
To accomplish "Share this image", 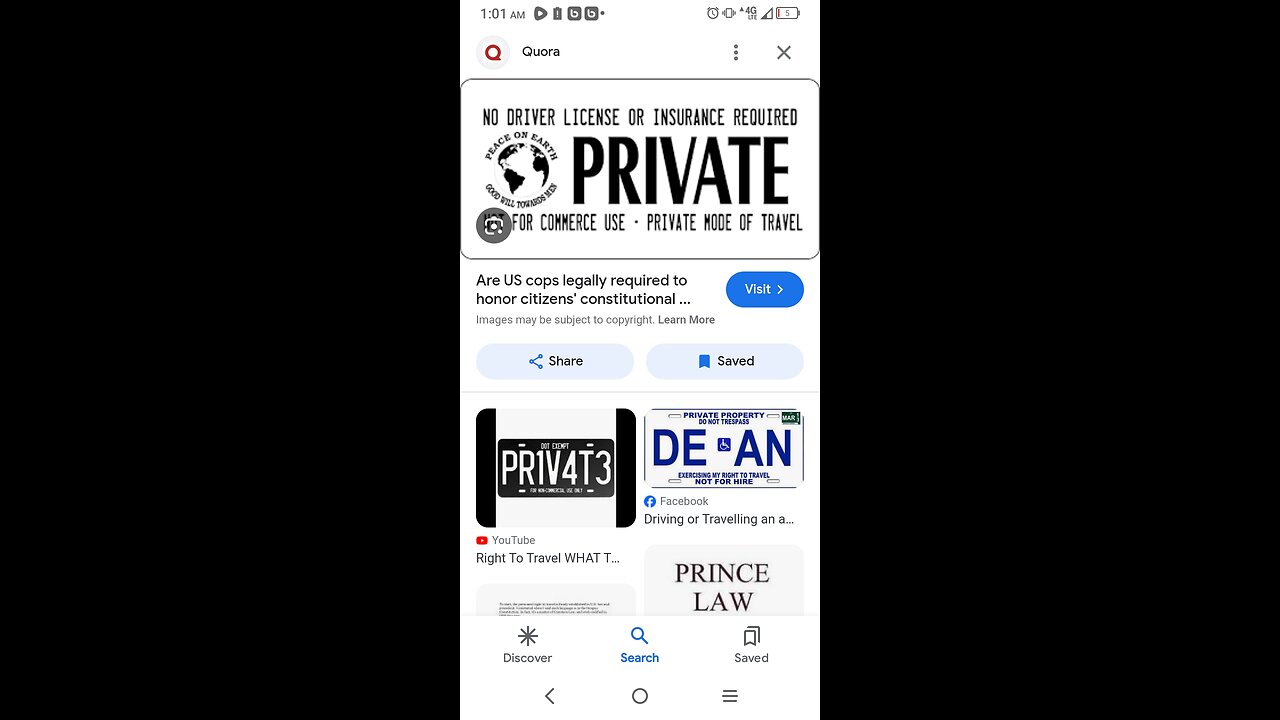I will [x=555, y=361].
